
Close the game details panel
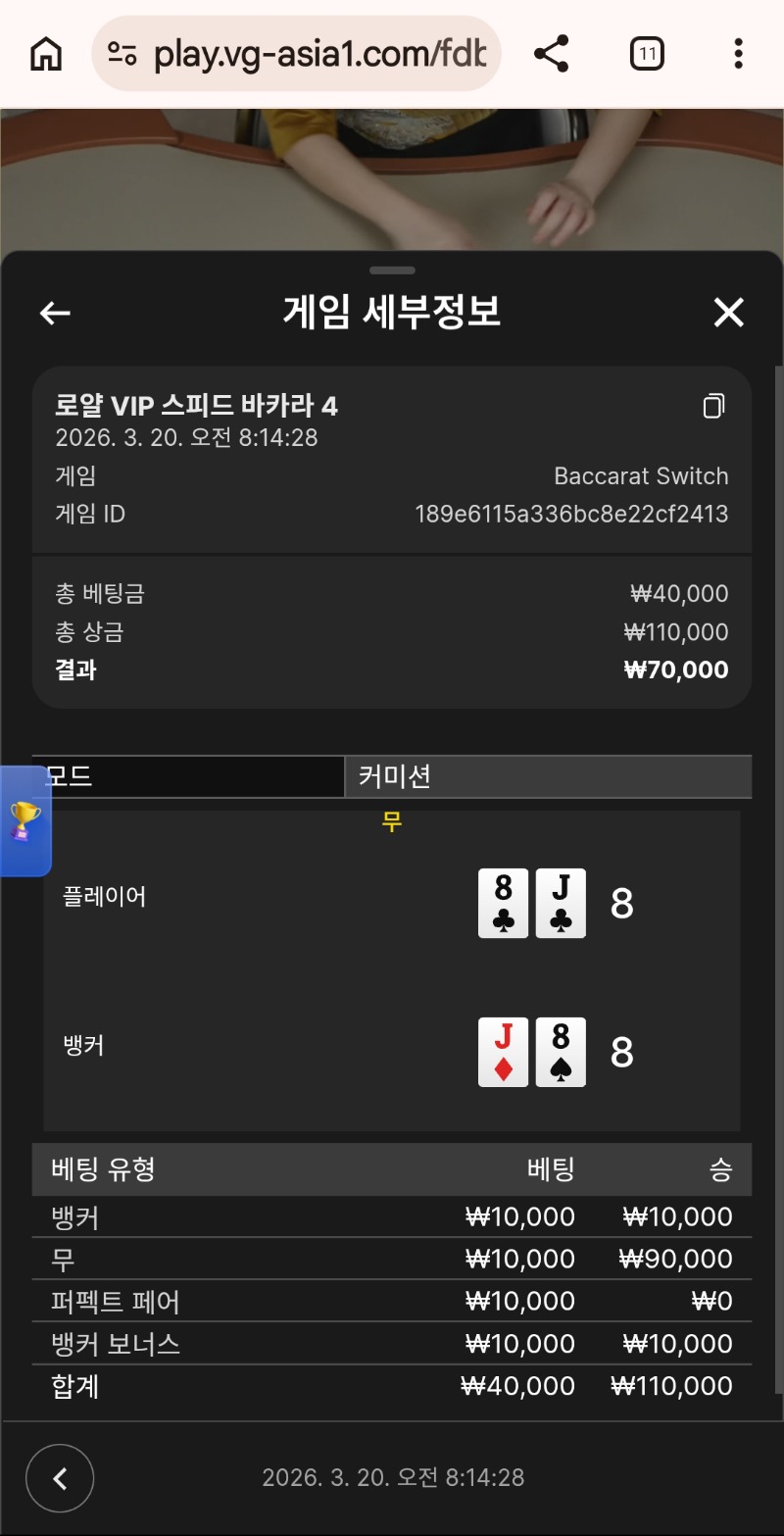click(728, 313)
